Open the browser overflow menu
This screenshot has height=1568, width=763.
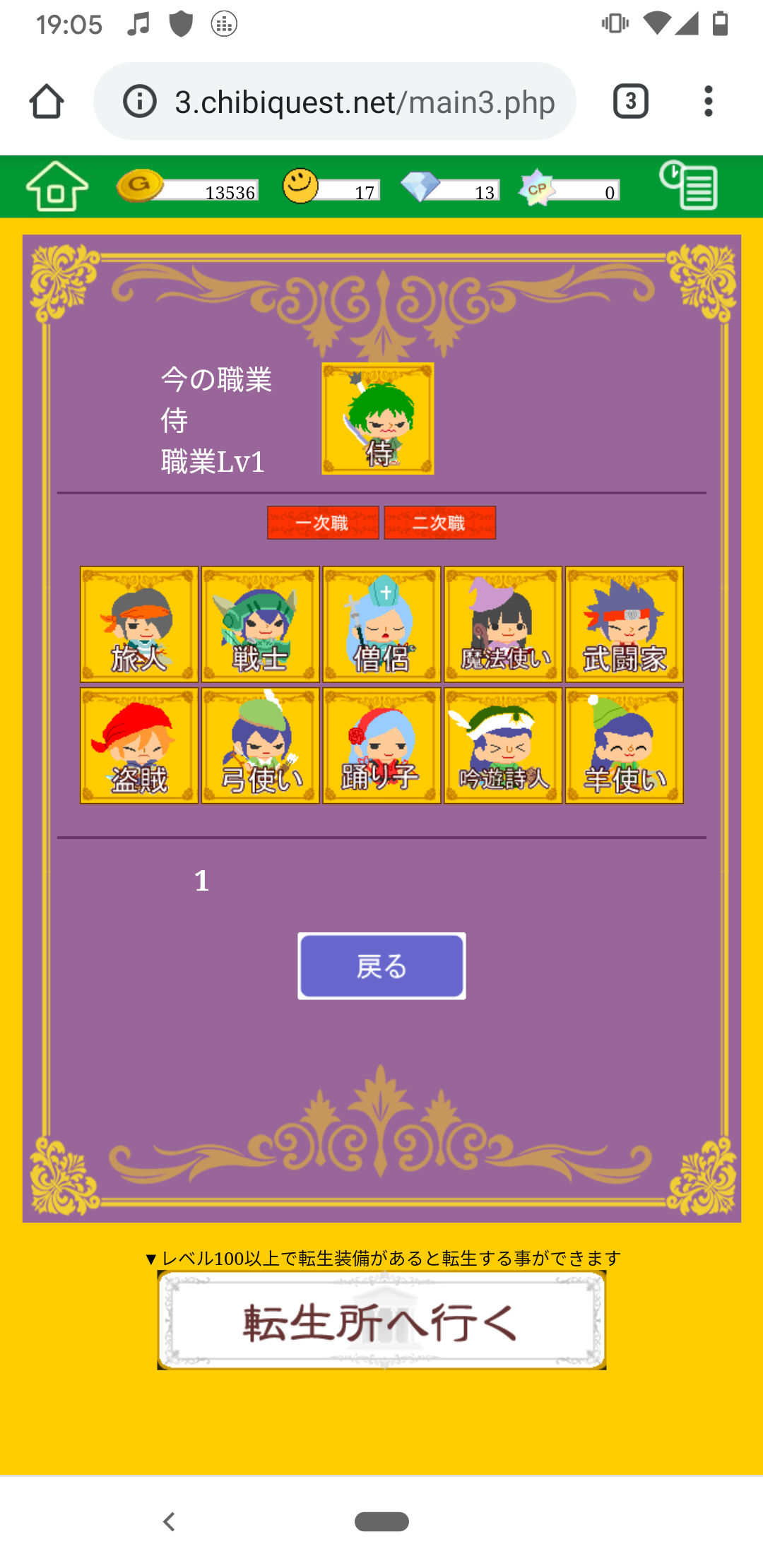[708, 102]
